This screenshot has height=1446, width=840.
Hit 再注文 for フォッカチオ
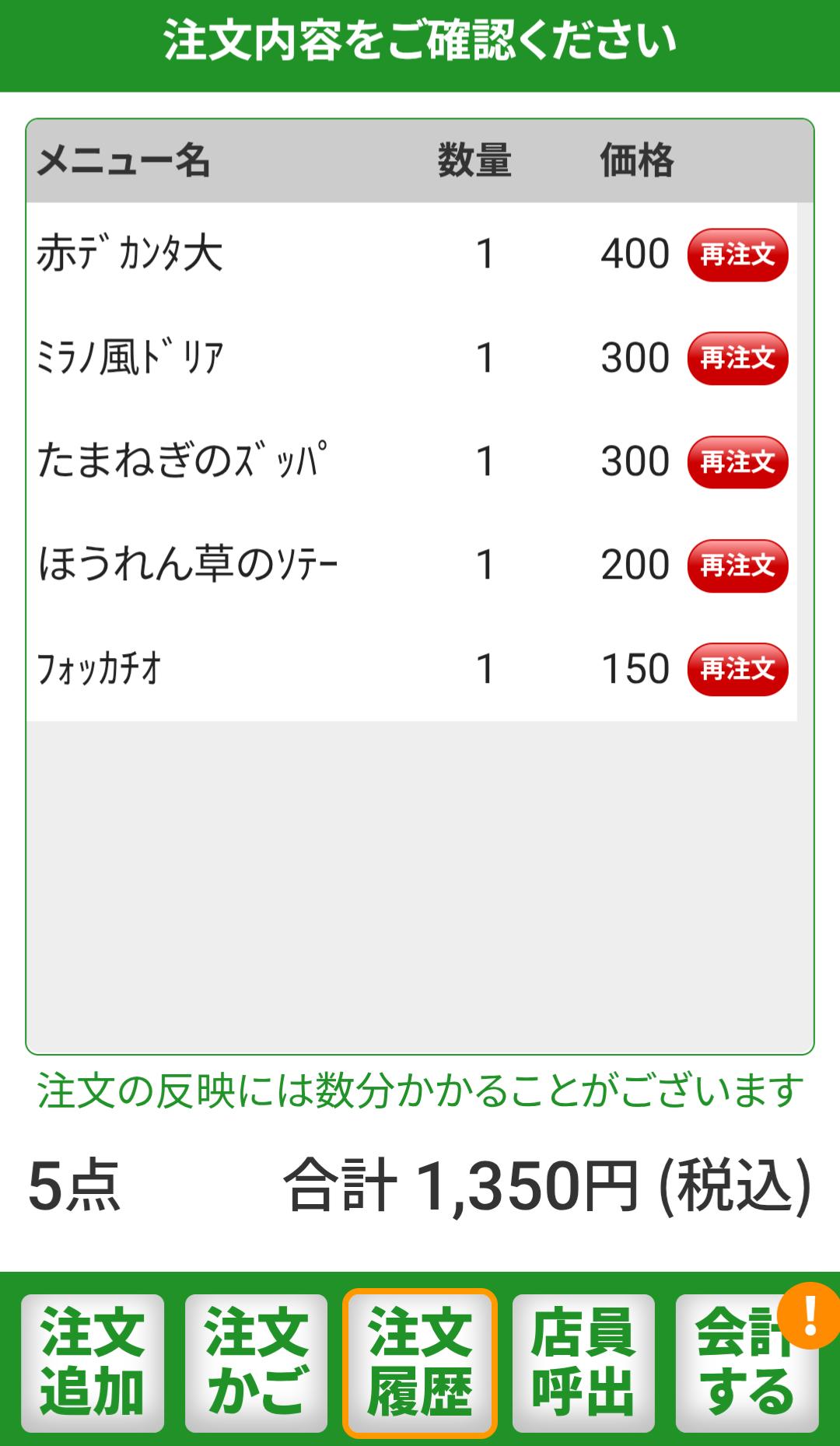(737, 669)
